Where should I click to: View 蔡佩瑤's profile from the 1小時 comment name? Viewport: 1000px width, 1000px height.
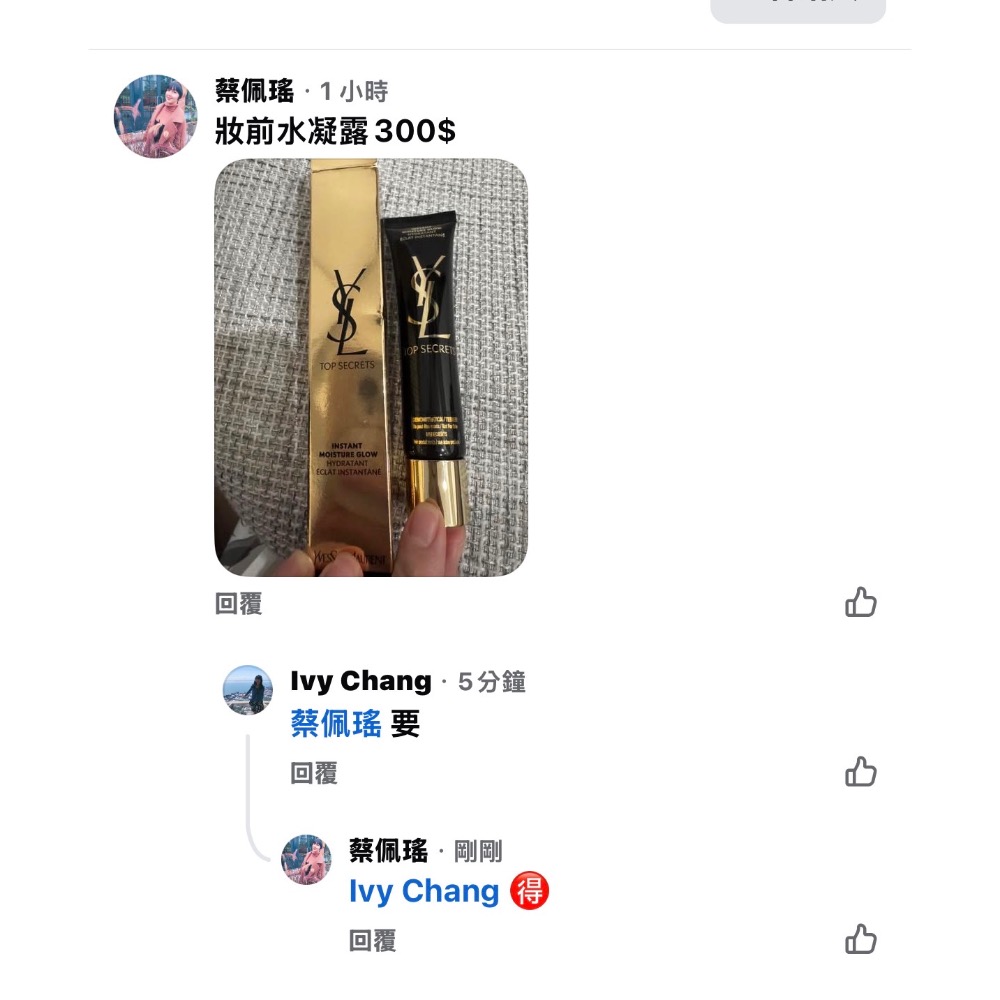click(255, 92)
